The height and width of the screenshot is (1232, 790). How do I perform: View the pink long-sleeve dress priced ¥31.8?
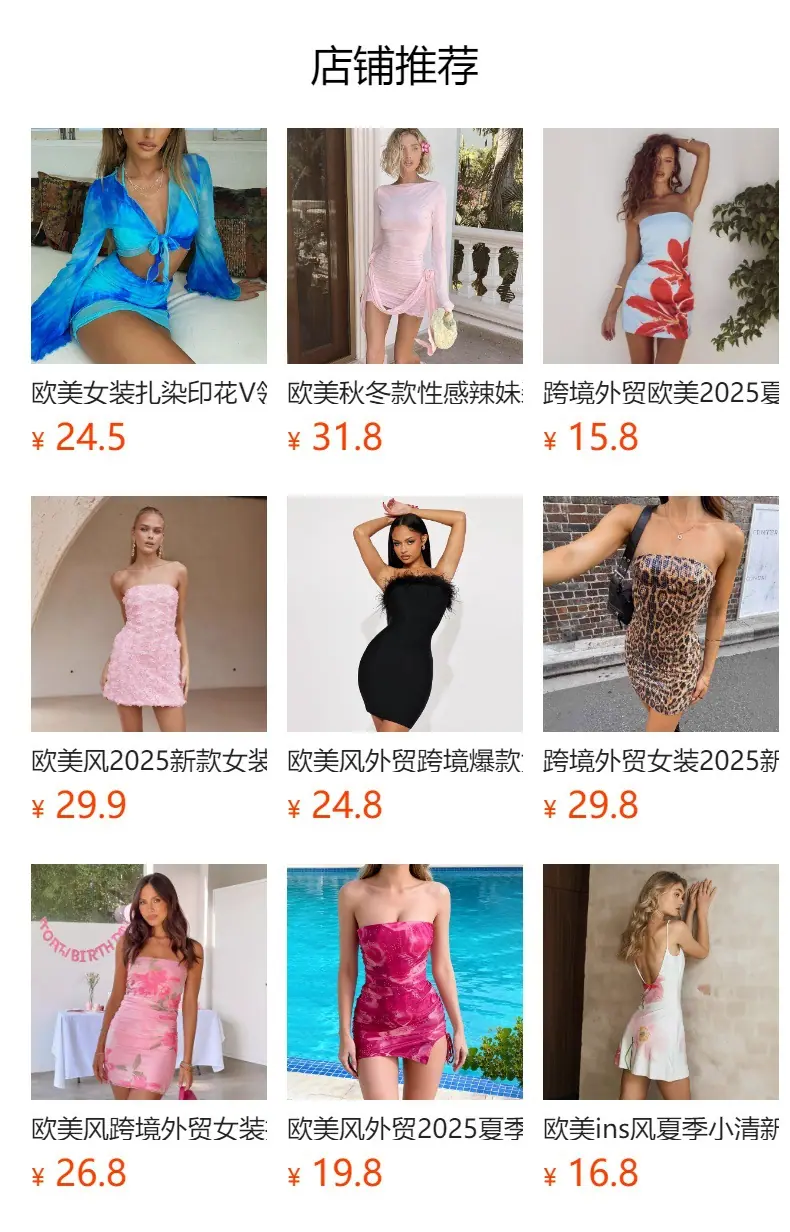coord(405,246)
